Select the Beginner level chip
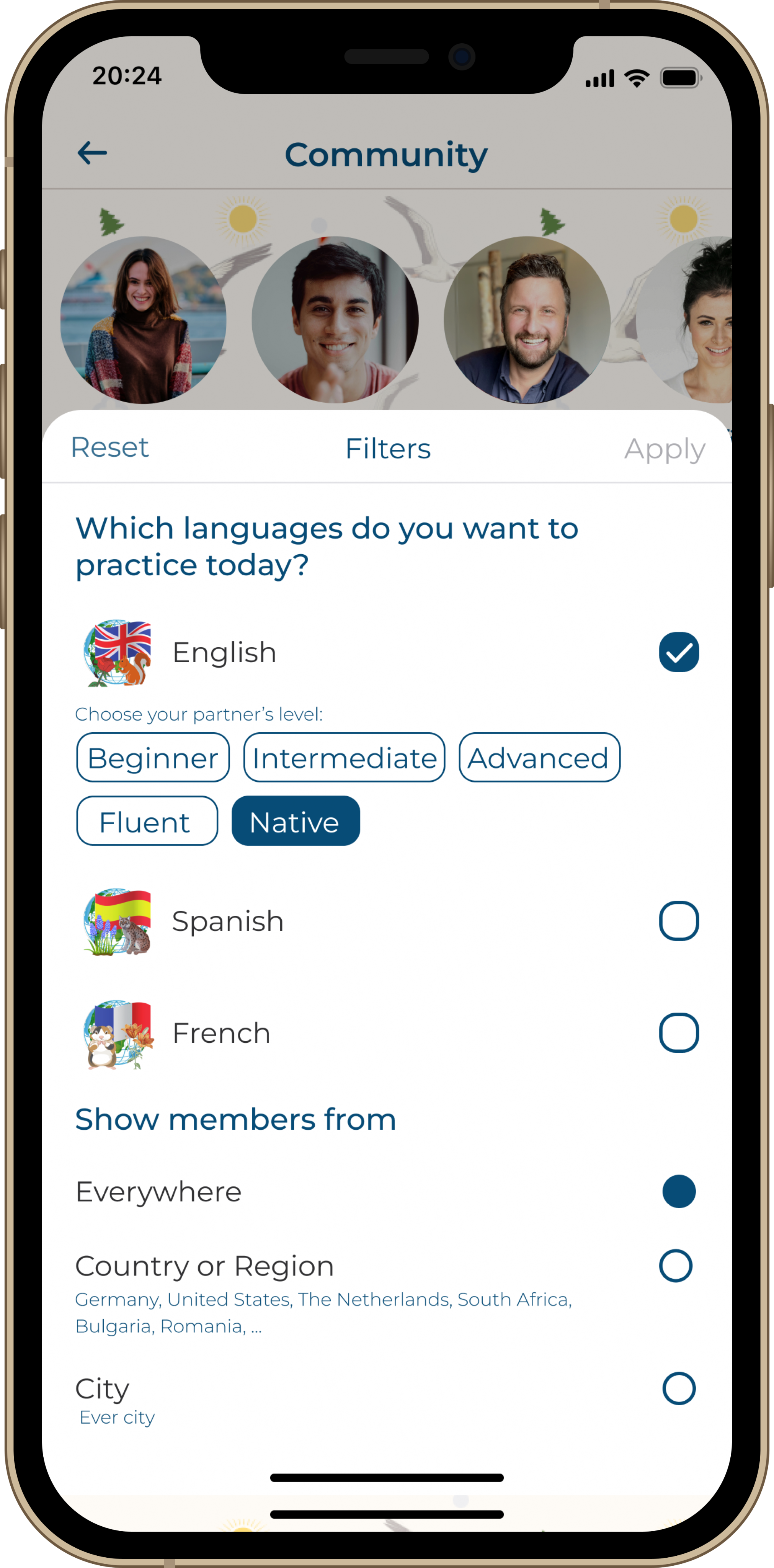This screenshot has width=774, height=1568. [153, 757]
